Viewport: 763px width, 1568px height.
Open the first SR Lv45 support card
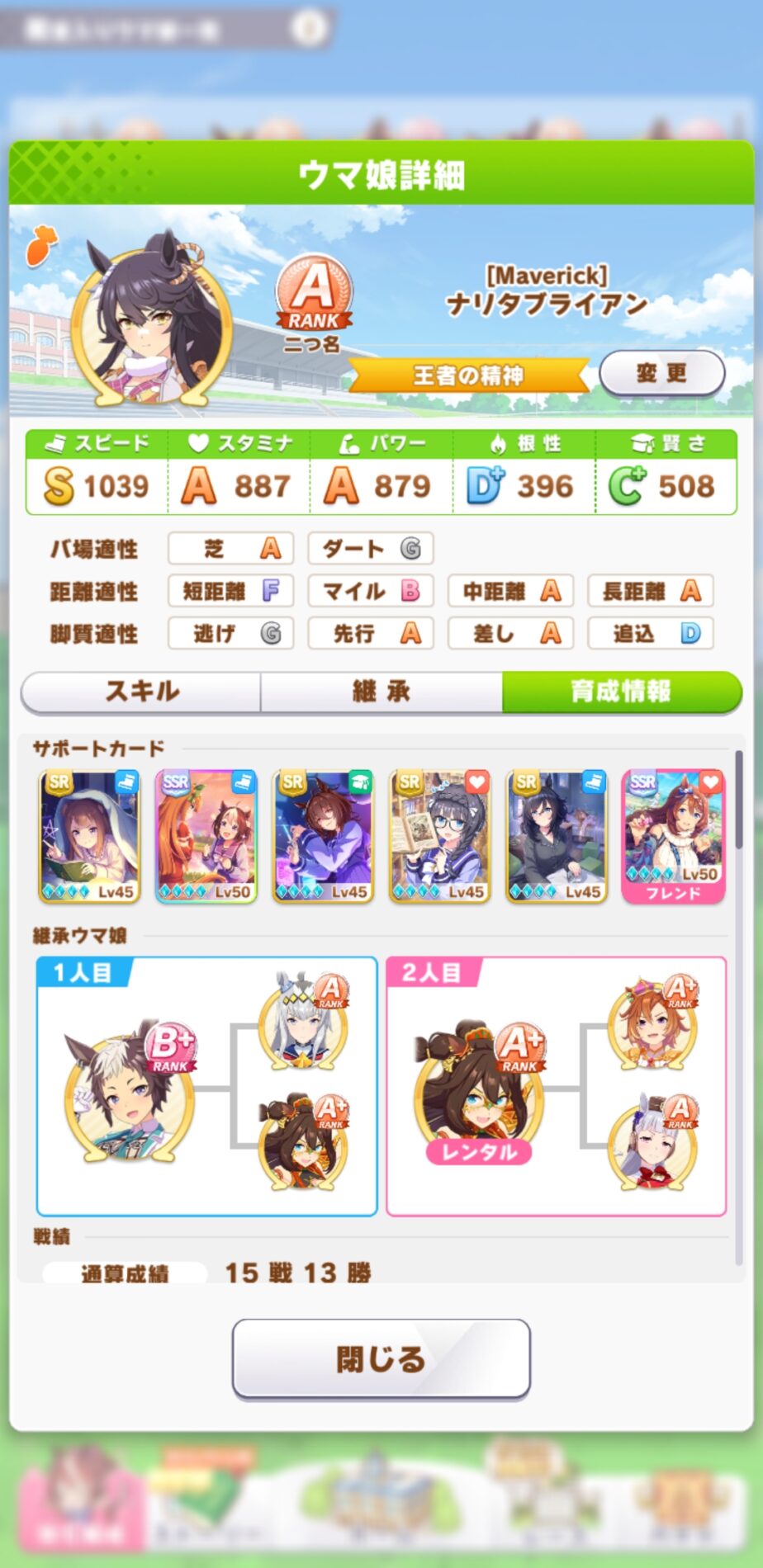pyautogui.click(x=90, y=836)
